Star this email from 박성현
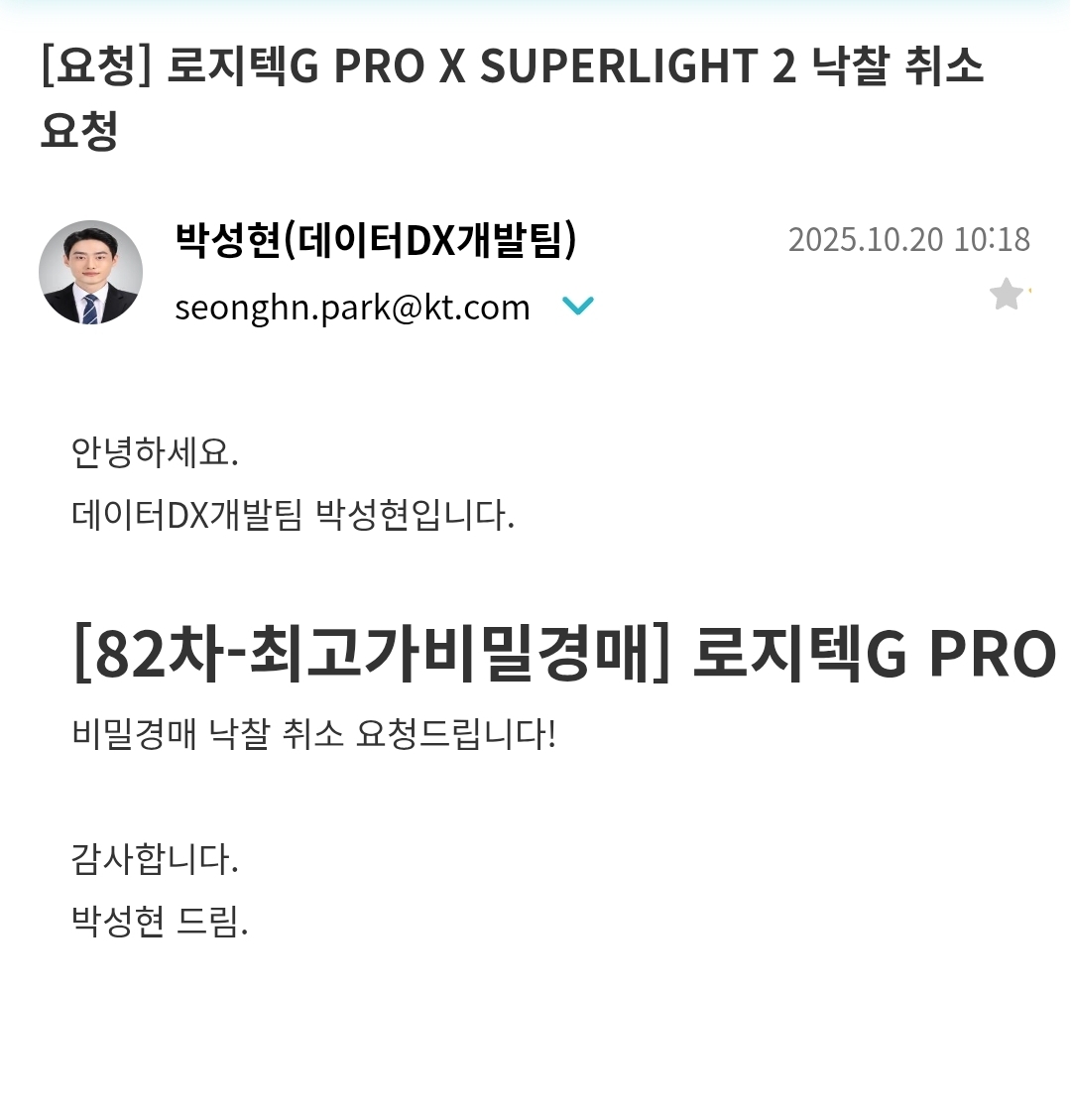This screenshot has width=1071, height=1120. [1007, 295]
